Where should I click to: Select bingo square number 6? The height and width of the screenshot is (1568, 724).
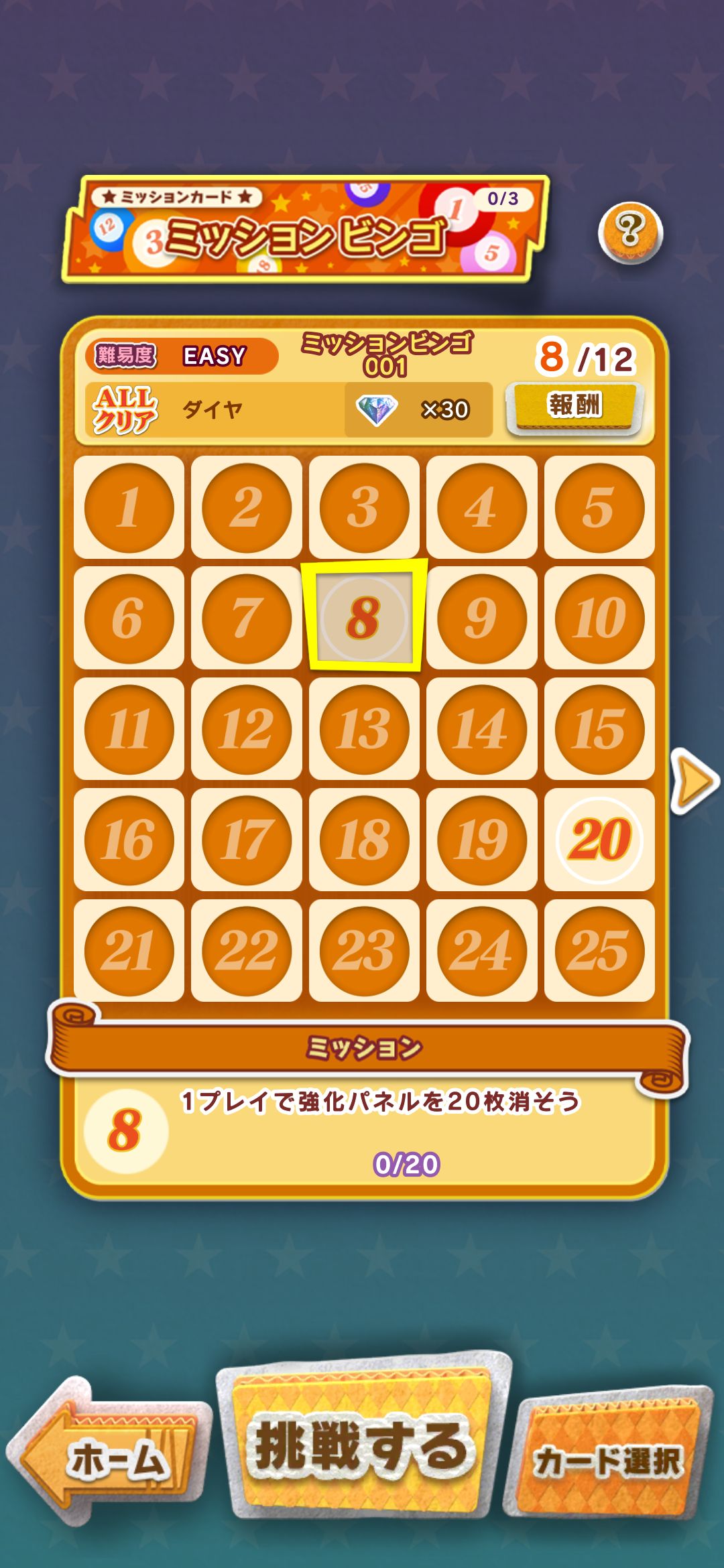pos(129,617)
